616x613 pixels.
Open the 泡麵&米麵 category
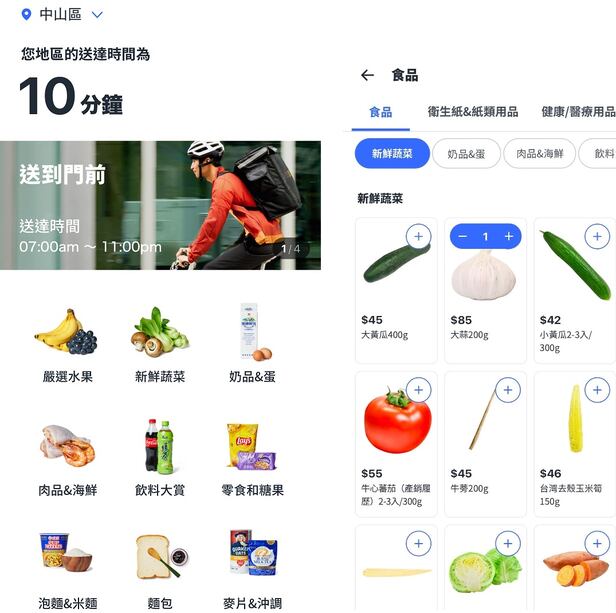click(67, 570)
